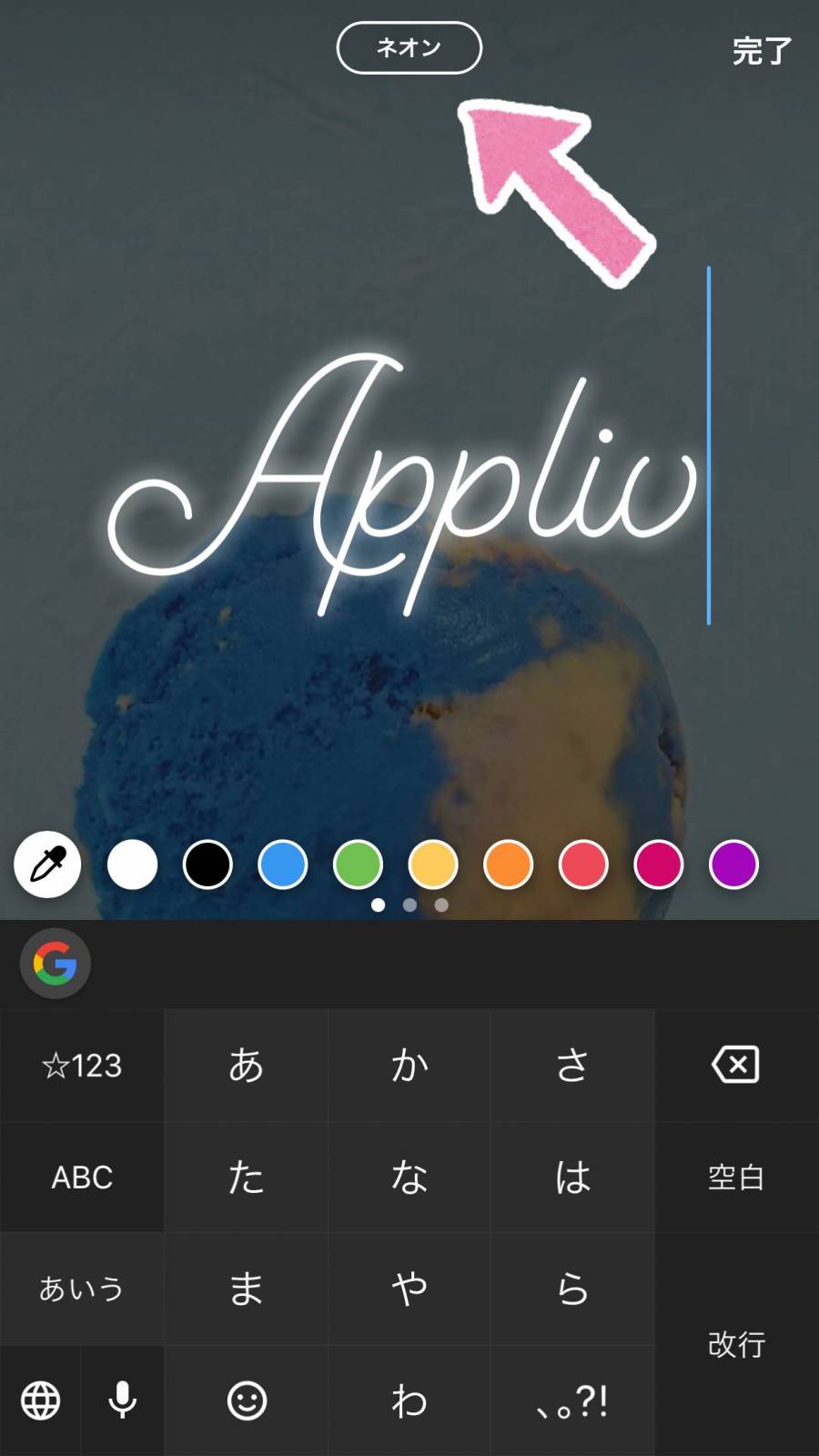
Task: Open the emoji keyboard
Action: 247,1400
